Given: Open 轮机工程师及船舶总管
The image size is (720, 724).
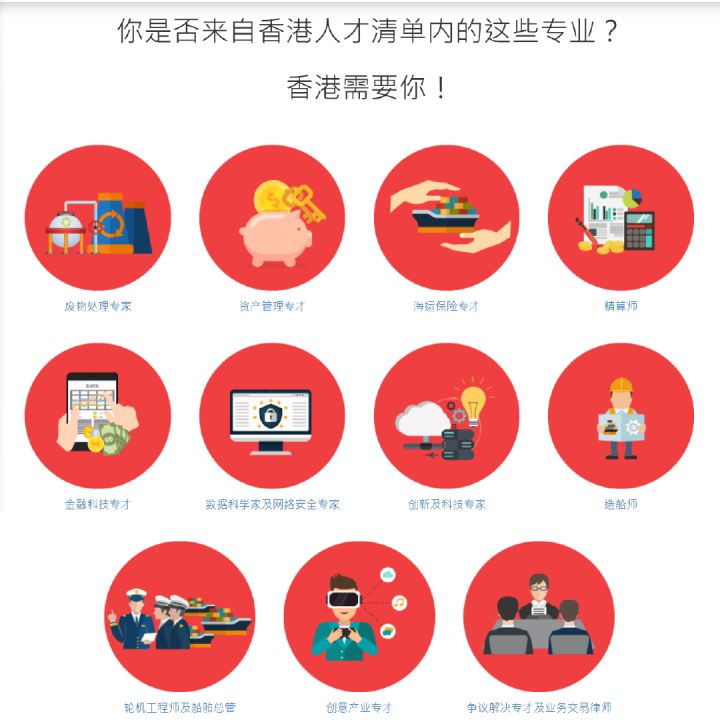Looking at the screenshot, I should (x=180, y=616).
